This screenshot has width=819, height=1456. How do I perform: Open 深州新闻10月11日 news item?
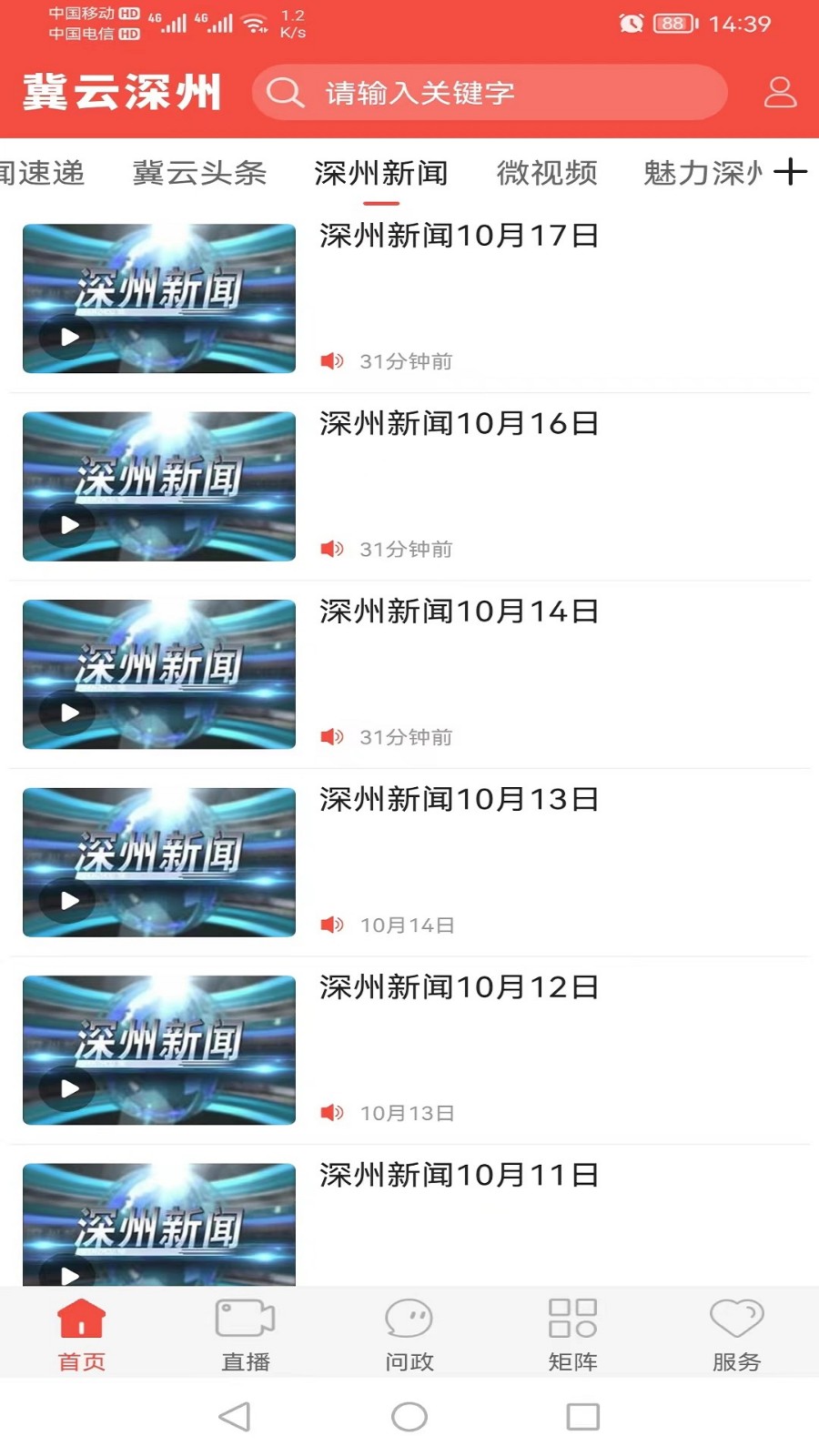pos(459,1176)
